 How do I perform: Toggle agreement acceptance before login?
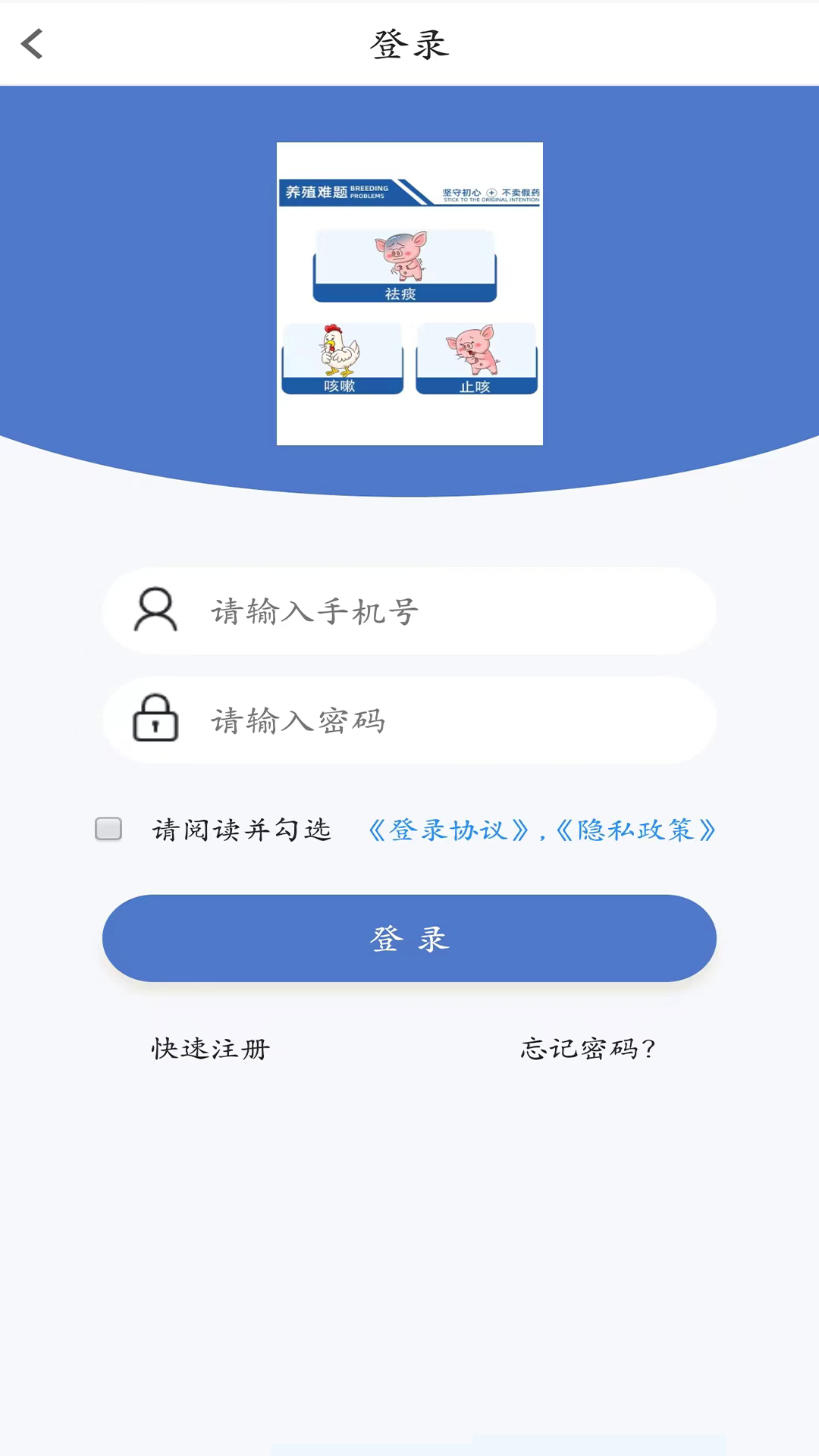coord(108,829)
